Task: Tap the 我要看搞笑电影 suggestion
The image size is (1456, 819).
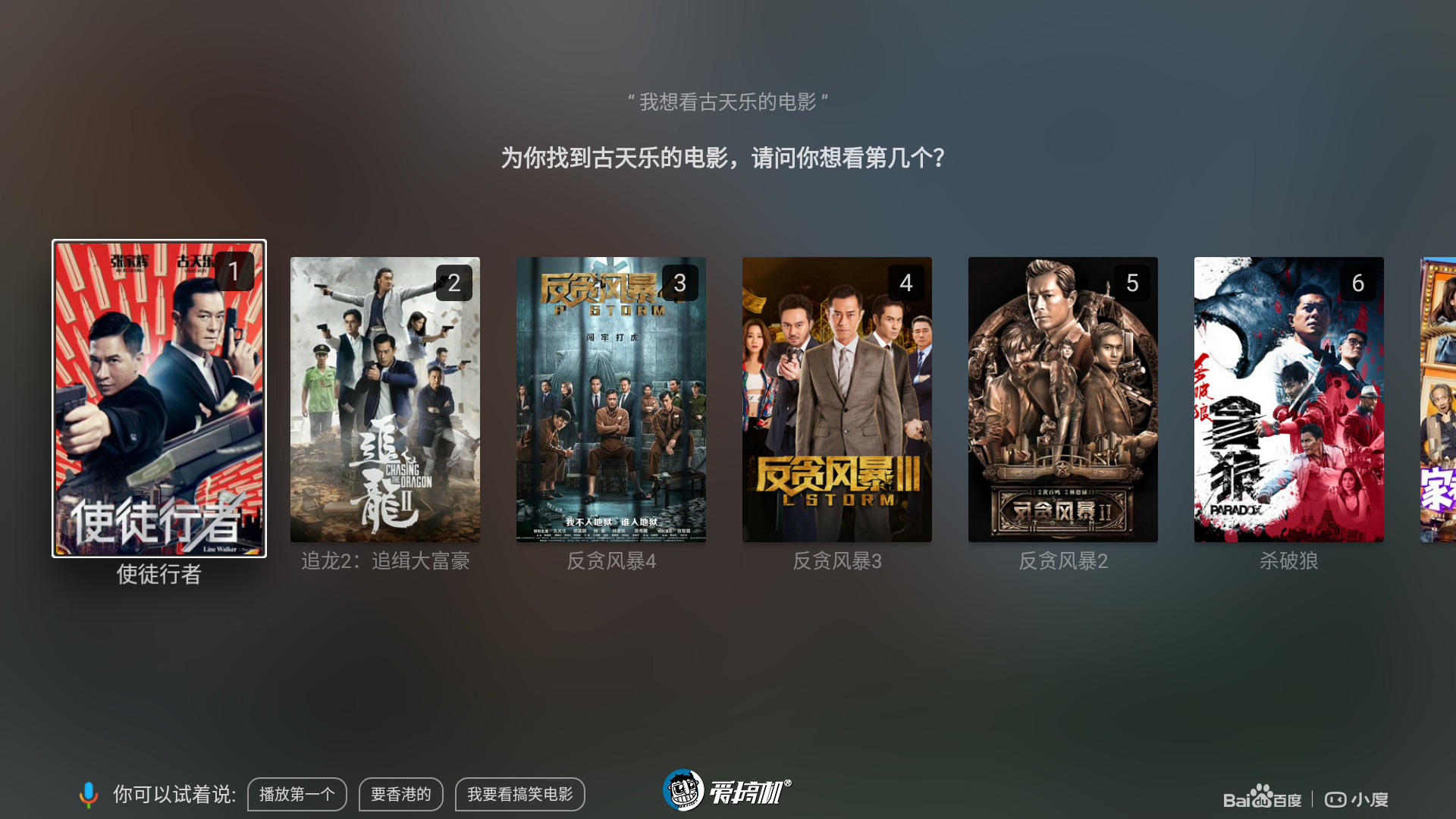Action: 519,794
